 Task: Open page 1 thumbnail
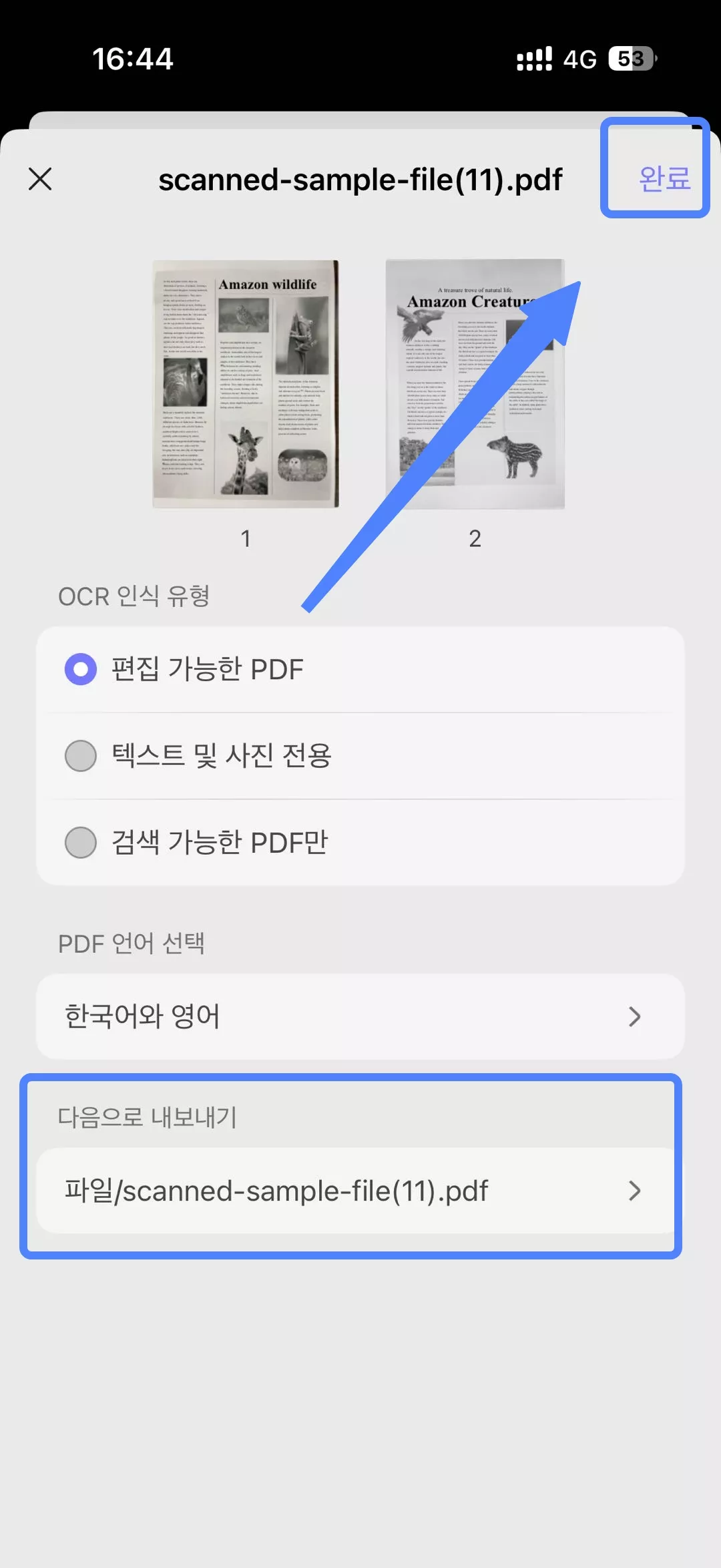tap(246, 384)
